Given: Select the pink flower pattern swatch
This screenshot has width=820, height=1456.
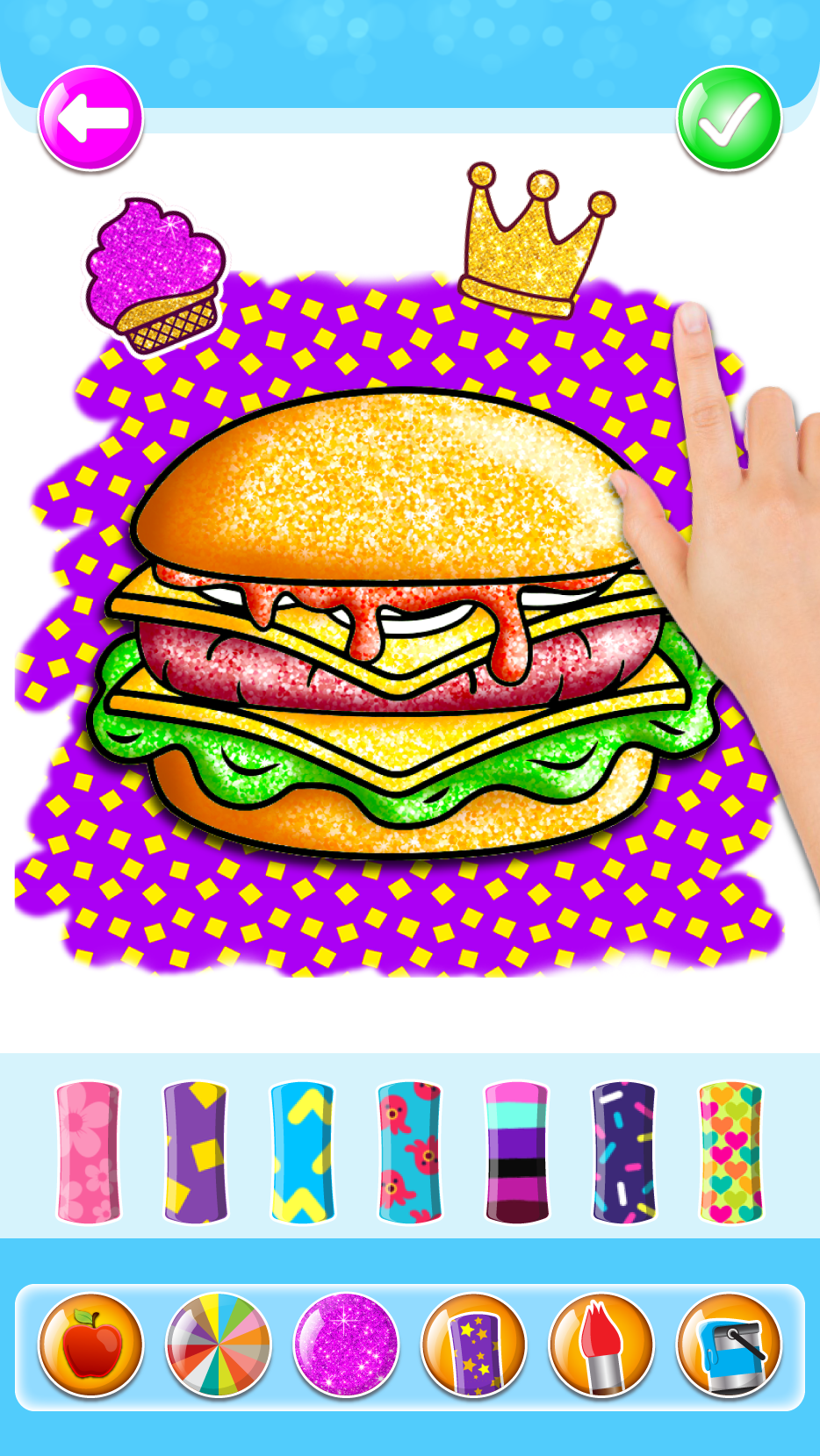Looking at the screenshot, I should (x=89, y=1151).
